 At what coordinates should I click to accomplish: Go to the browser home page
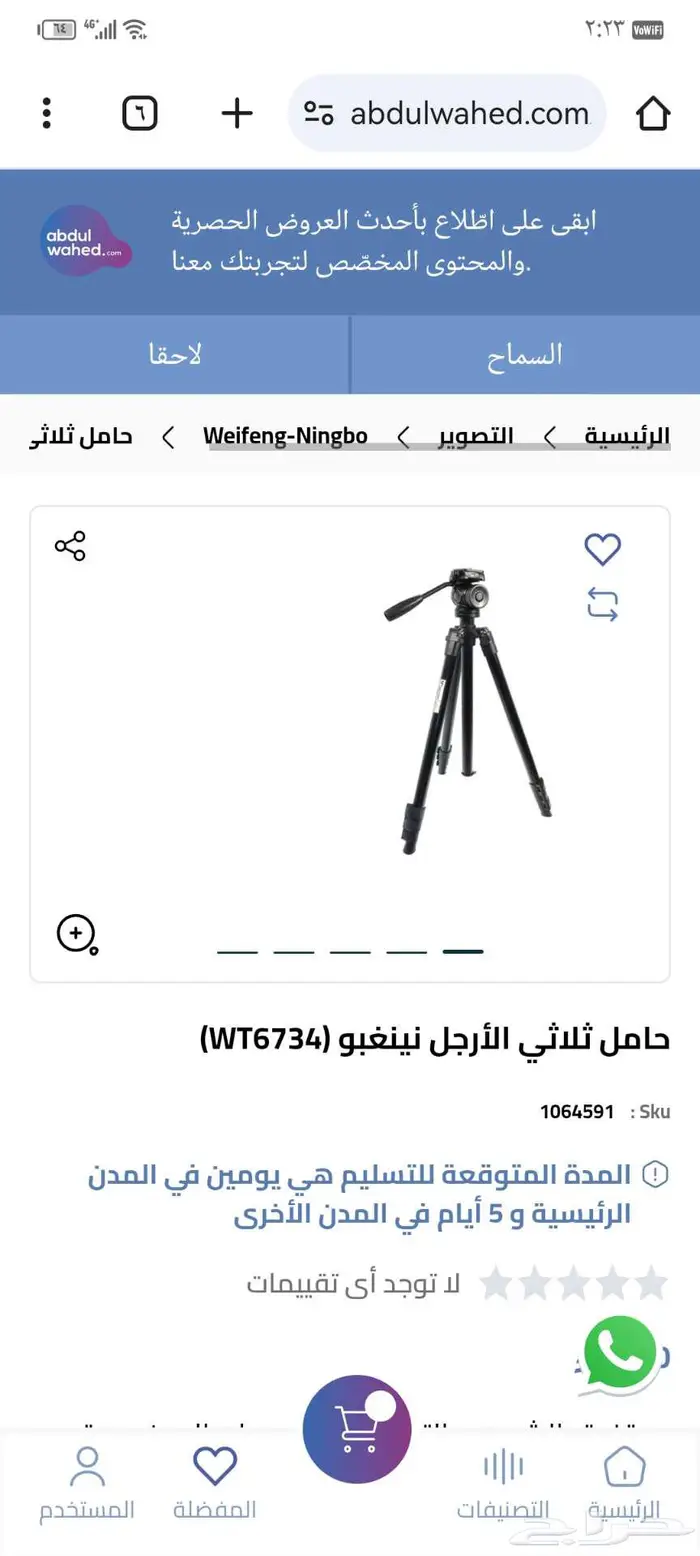pyautogui.click(x=652, y=114)
